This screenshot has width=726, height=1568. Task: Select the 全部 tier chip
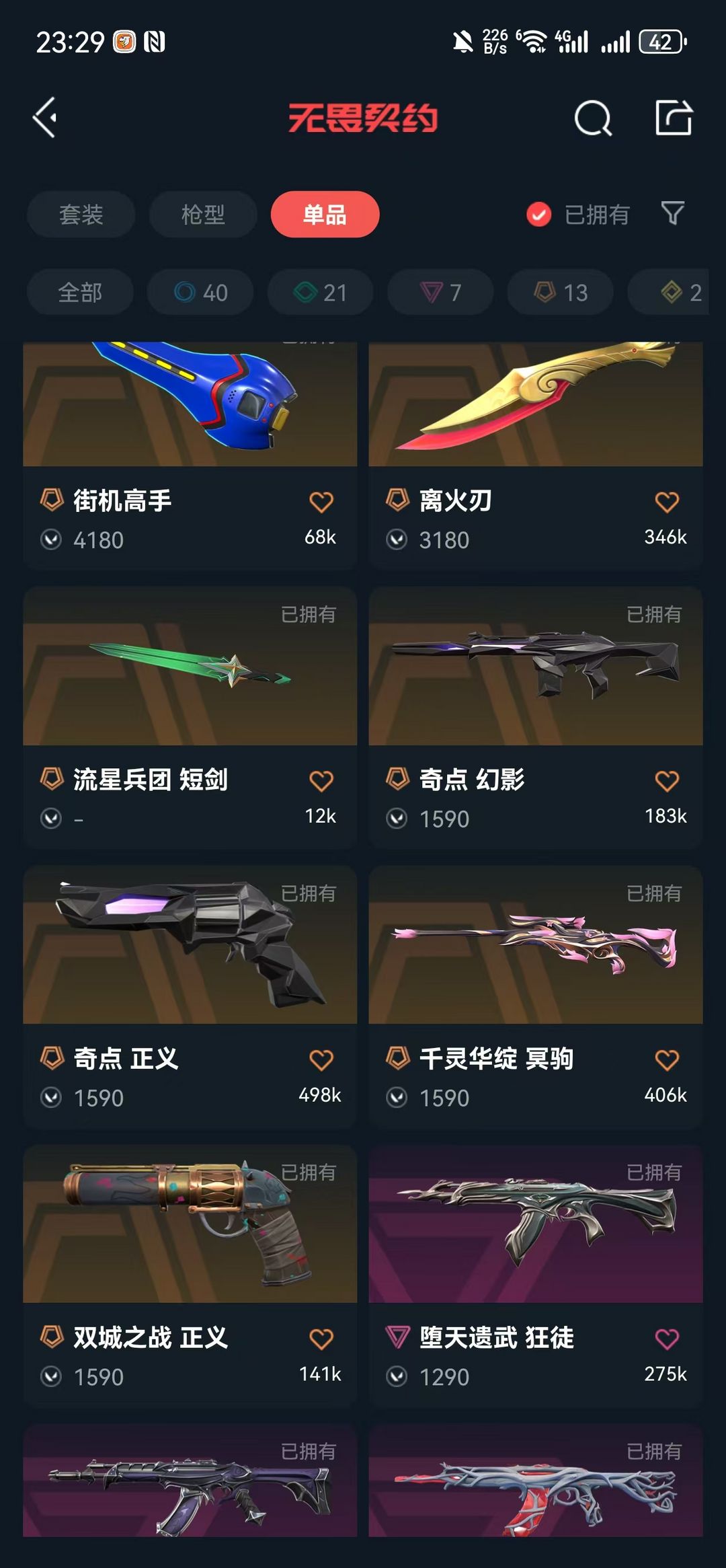[80, 292]
